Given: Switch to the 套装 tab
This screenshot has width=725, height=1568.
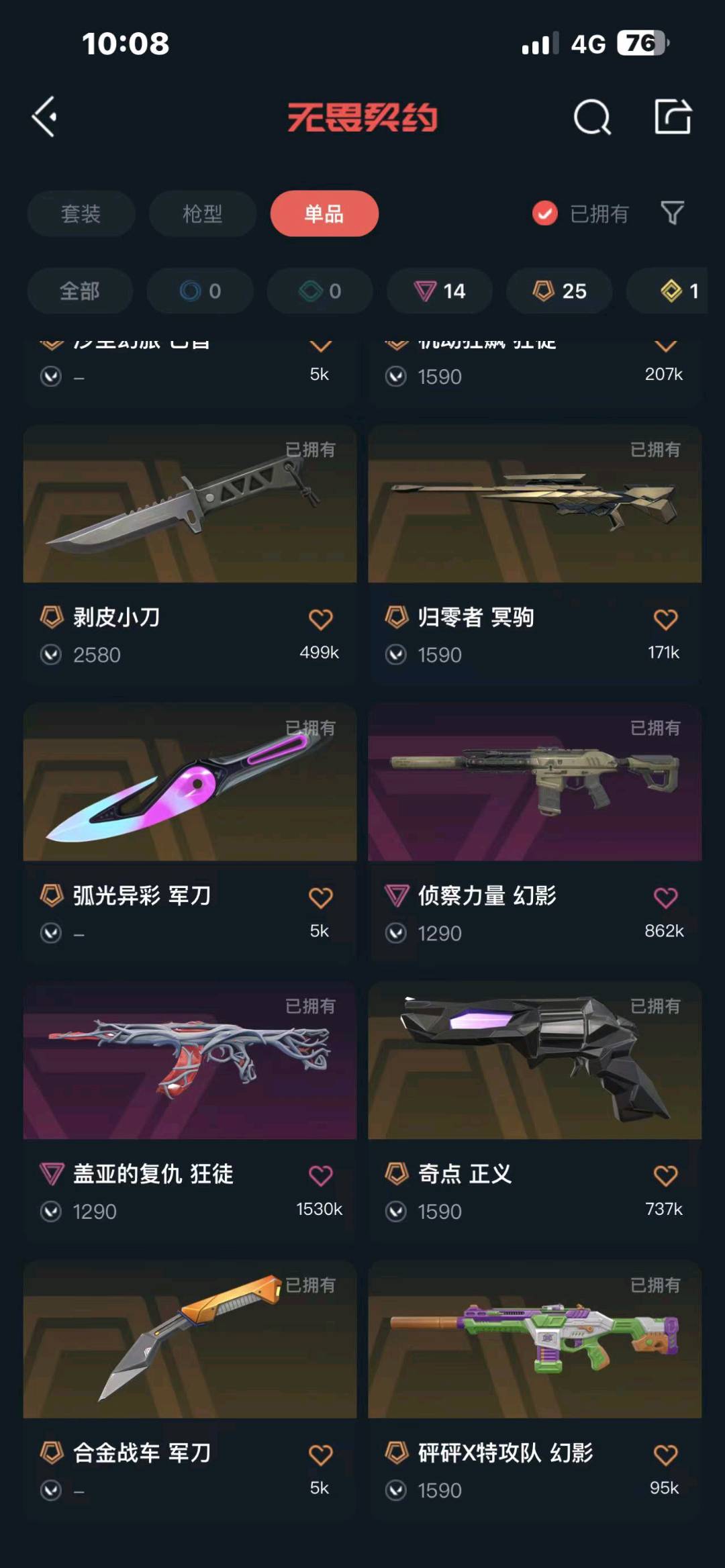Looking at the screenshot, I should (x=81, y=213).
